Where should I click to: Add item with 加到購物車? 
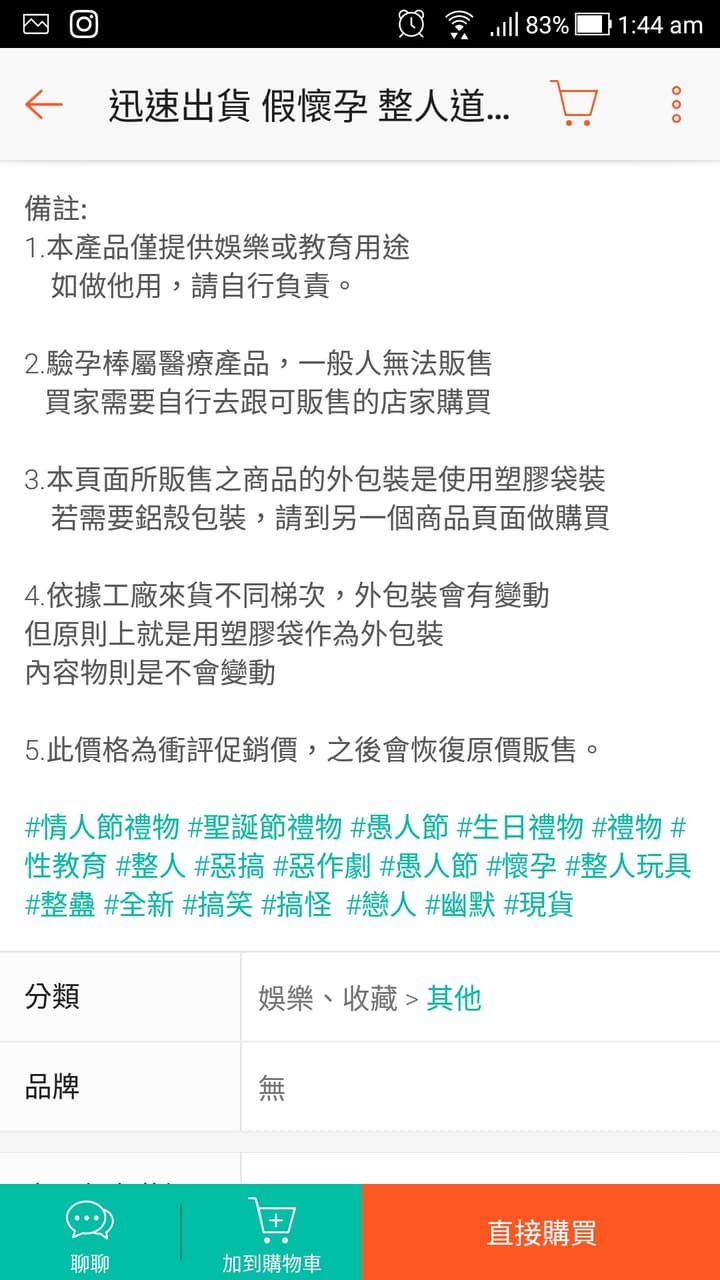[271, 1232]
